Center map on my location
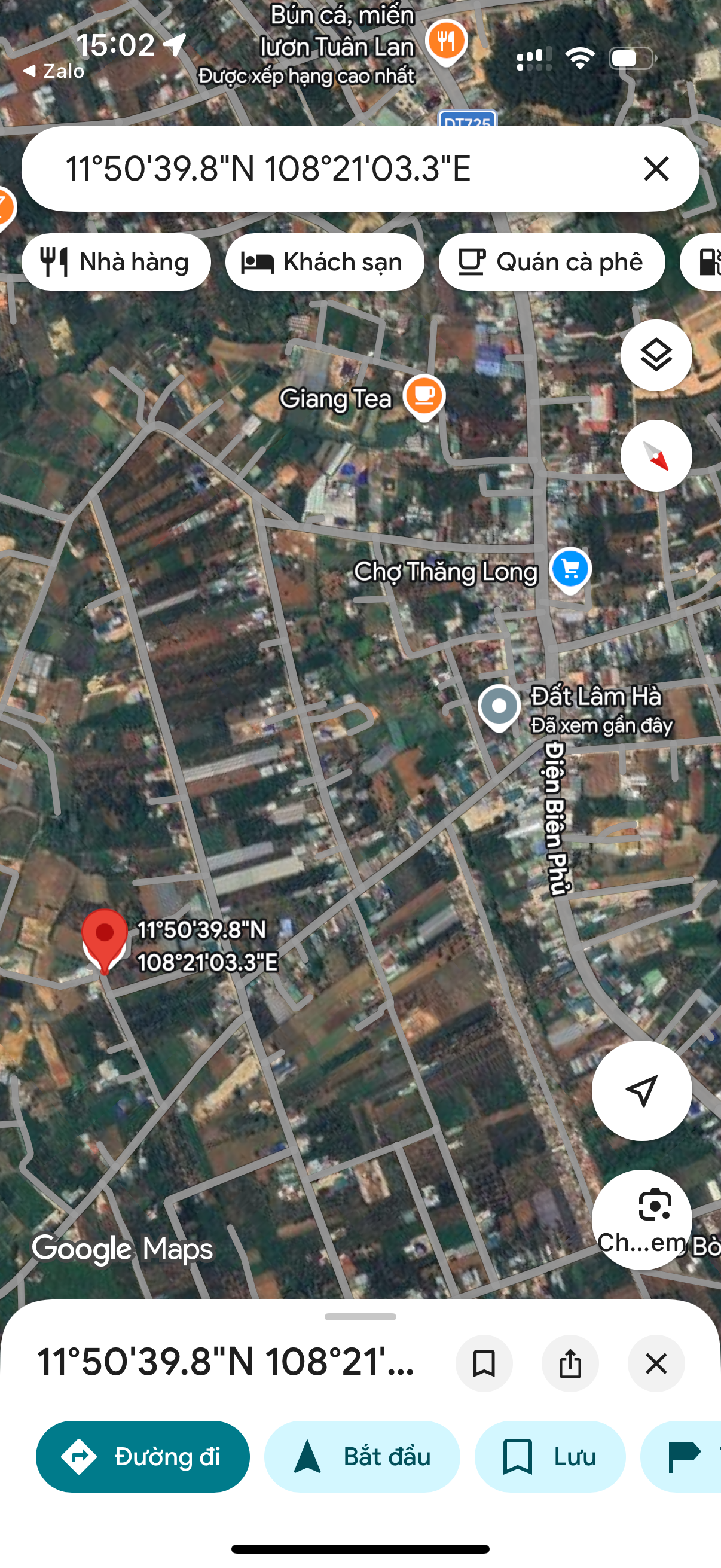The height and width of the screenshot is (1568, 721). pyautogui.click(x=641, y=1090)
